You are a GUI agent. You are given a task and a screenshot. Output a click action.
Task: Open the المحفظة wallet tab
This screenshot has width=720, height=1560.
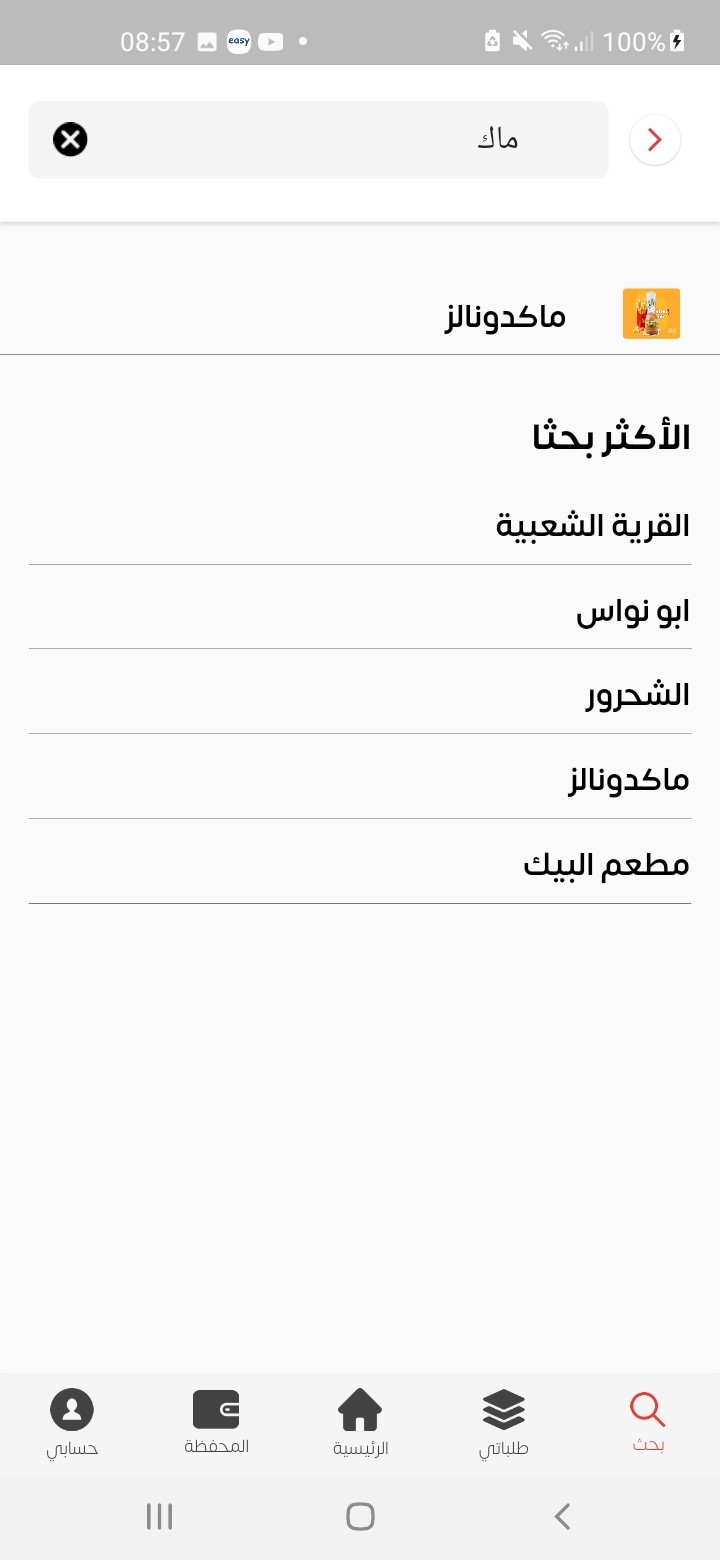pyautogui.click(x=216, y=1423)
